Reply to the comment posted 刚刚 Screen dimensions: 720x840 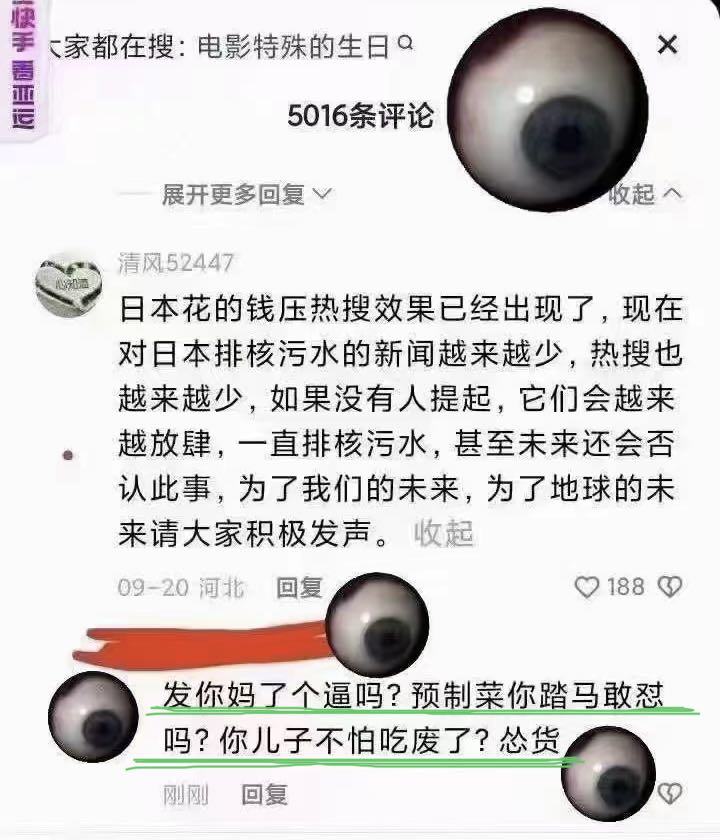click(264, 795)
